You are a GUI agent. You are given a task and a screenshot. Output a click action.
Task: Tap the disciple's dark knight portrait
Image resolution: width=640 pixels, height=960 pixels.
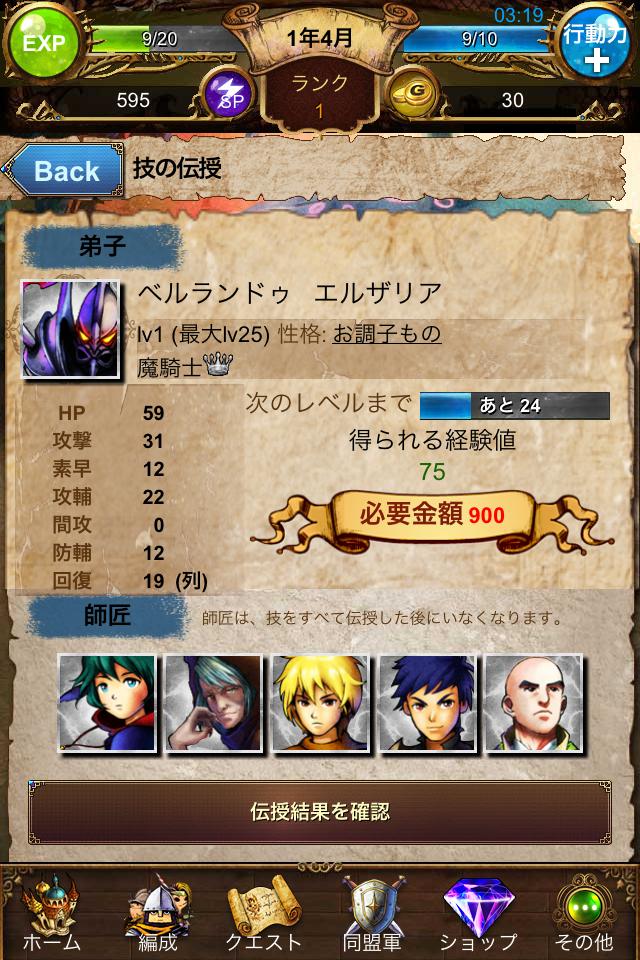(72, 330)
